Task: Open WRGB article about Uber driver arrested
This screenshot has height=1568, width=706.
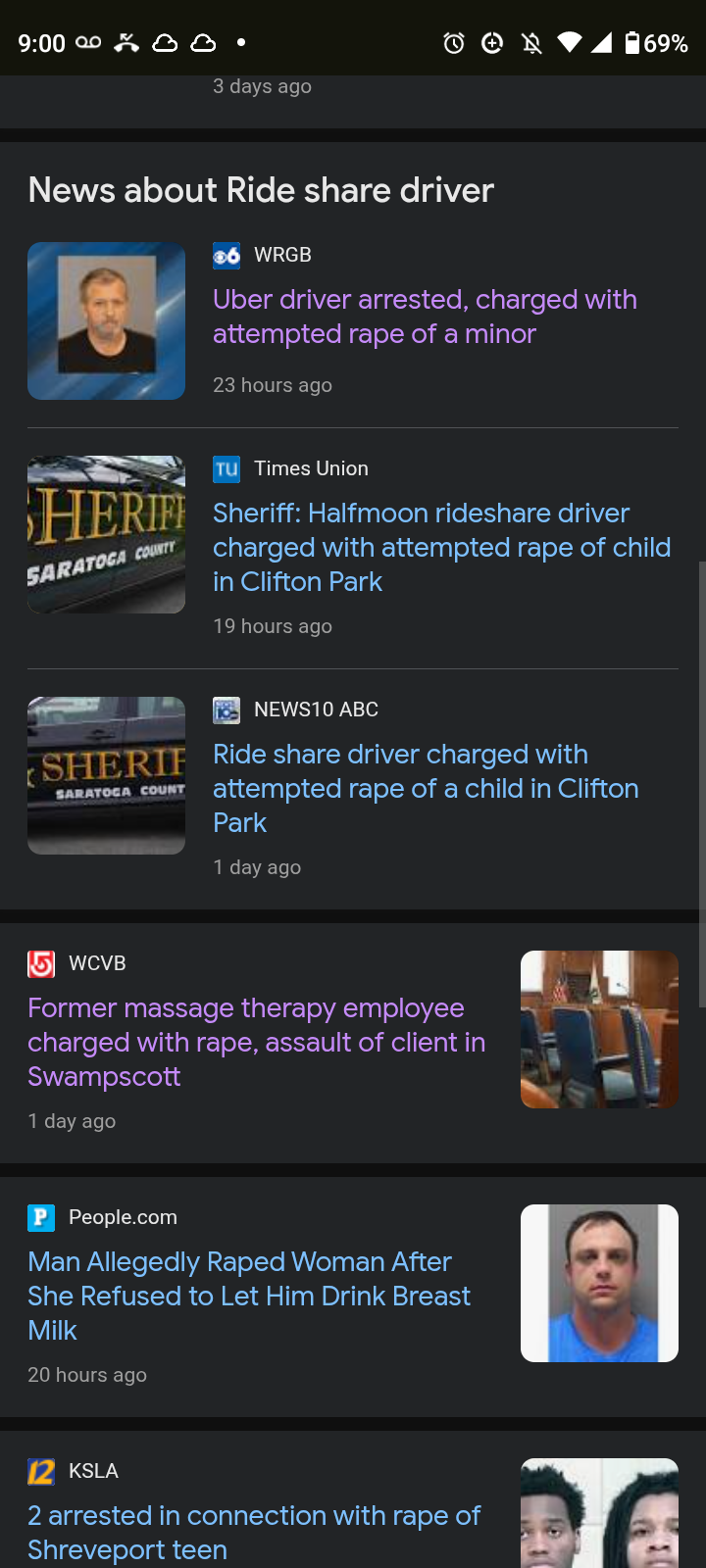Action: 425,317
